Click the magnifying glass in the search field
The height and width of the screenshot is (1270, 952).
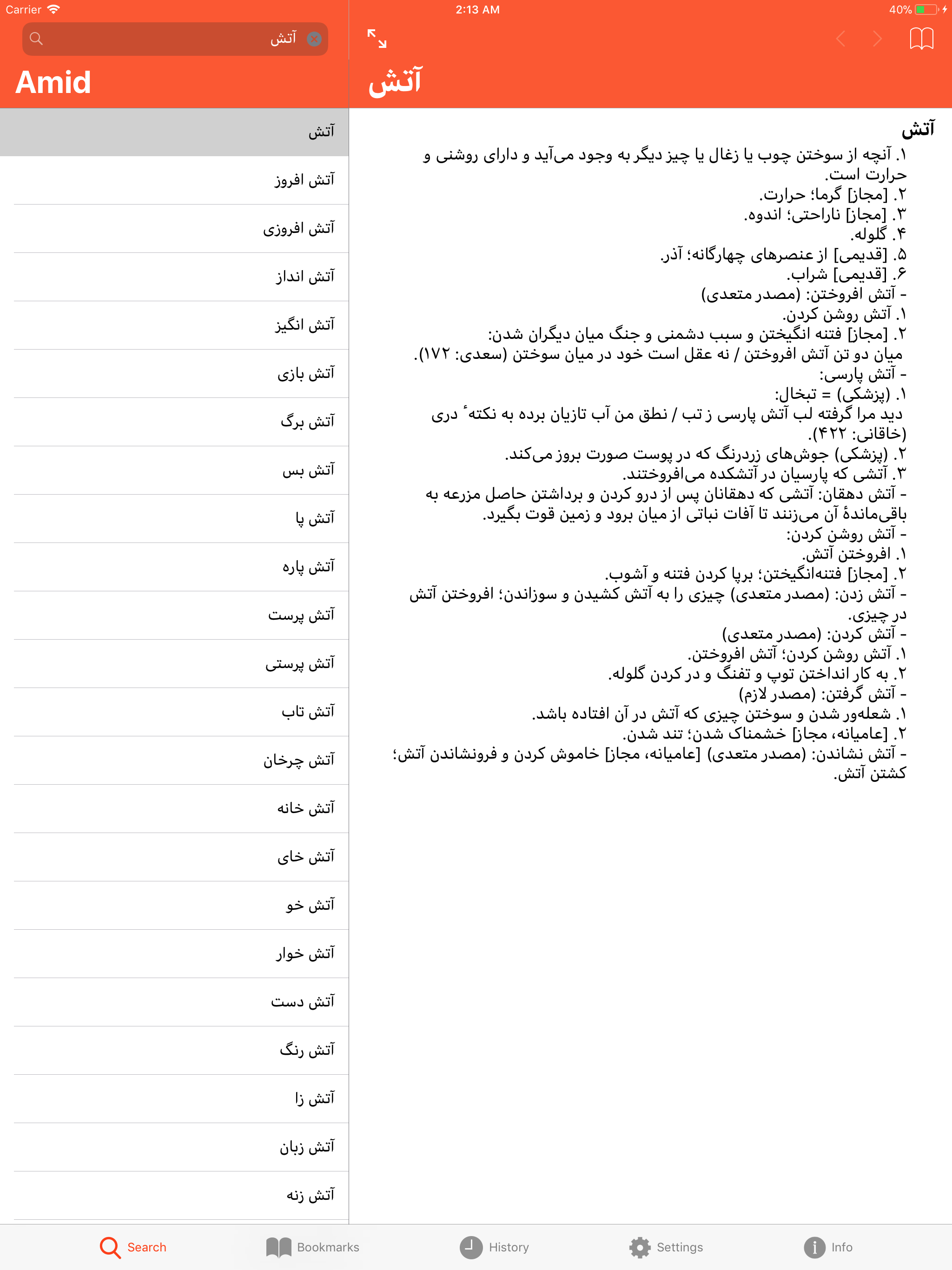36,39
